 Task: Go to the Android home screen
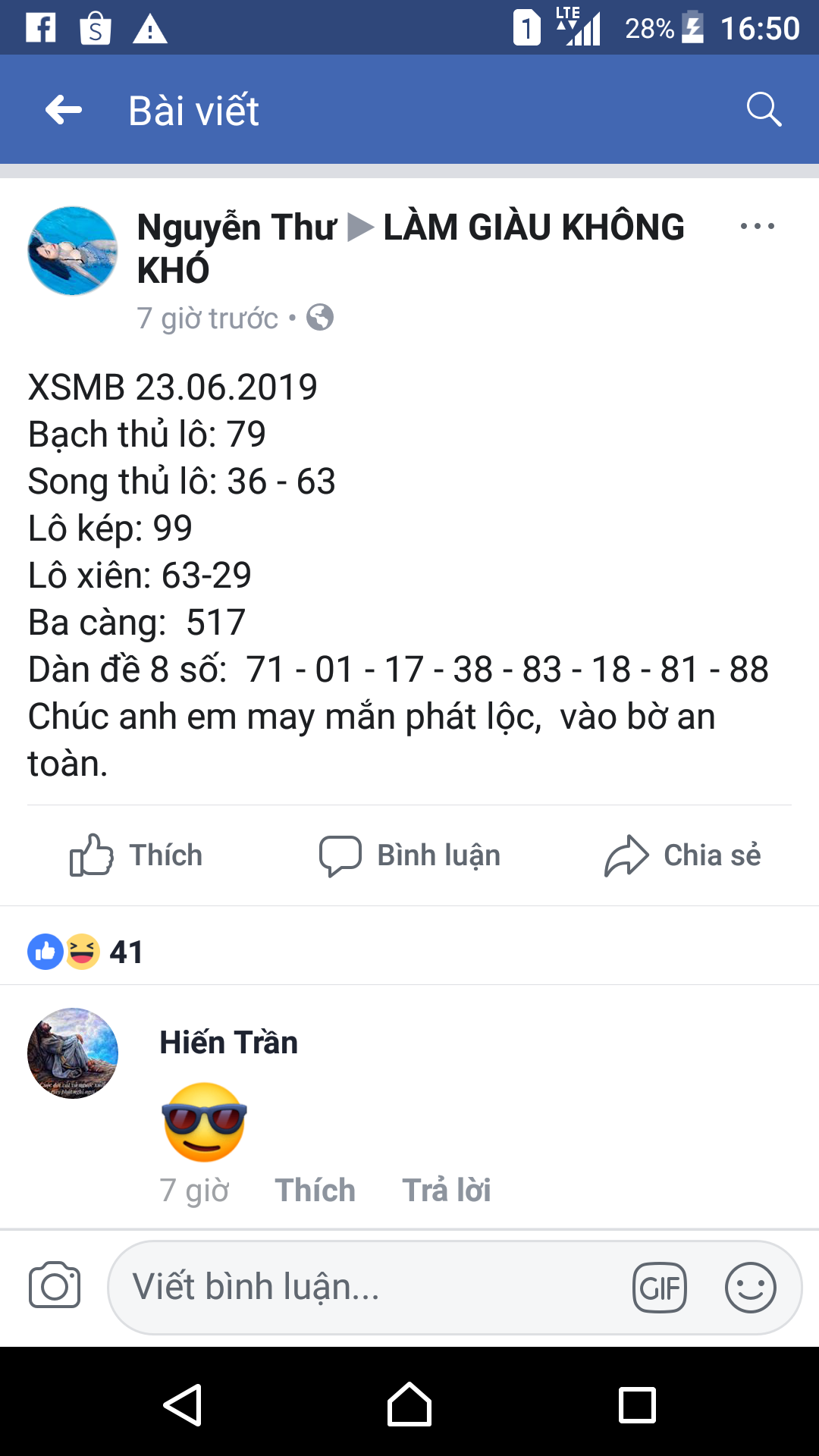click(409, 1405)
